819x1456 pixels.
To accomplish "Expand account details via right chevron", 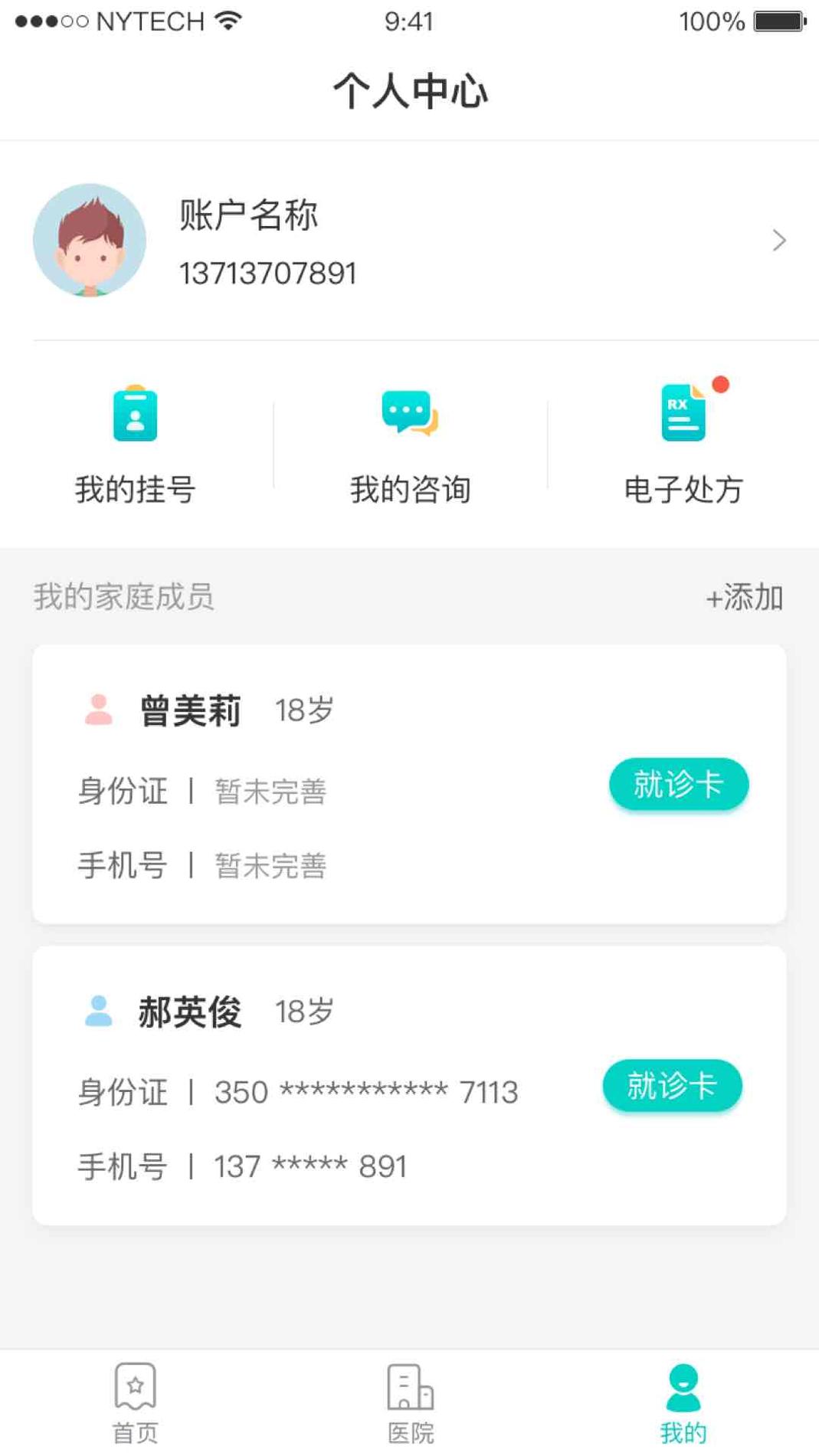I will (779, 240).
